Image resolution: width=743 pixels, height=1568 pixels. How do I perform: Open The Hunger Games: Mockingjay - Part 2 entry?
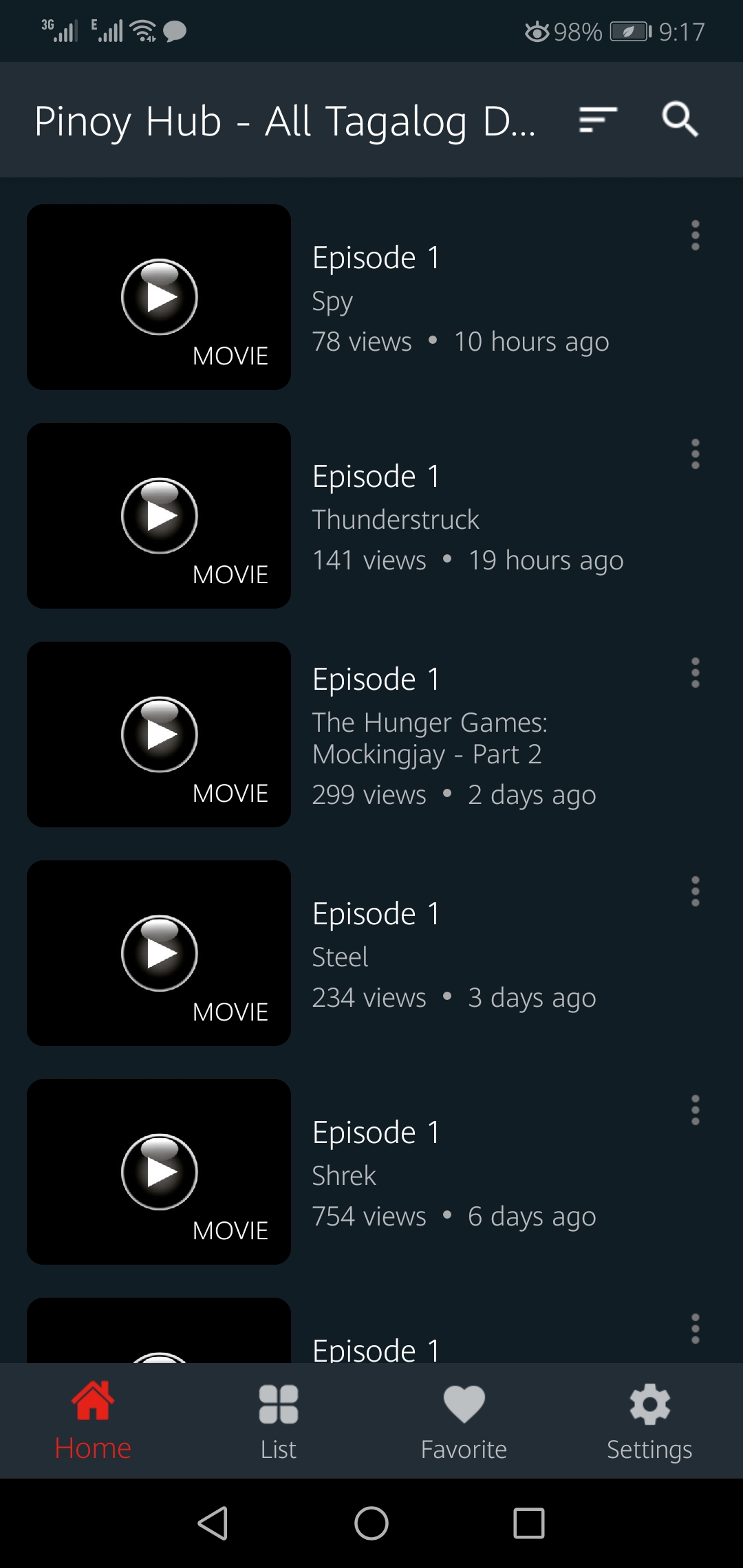tap(429, 737)
